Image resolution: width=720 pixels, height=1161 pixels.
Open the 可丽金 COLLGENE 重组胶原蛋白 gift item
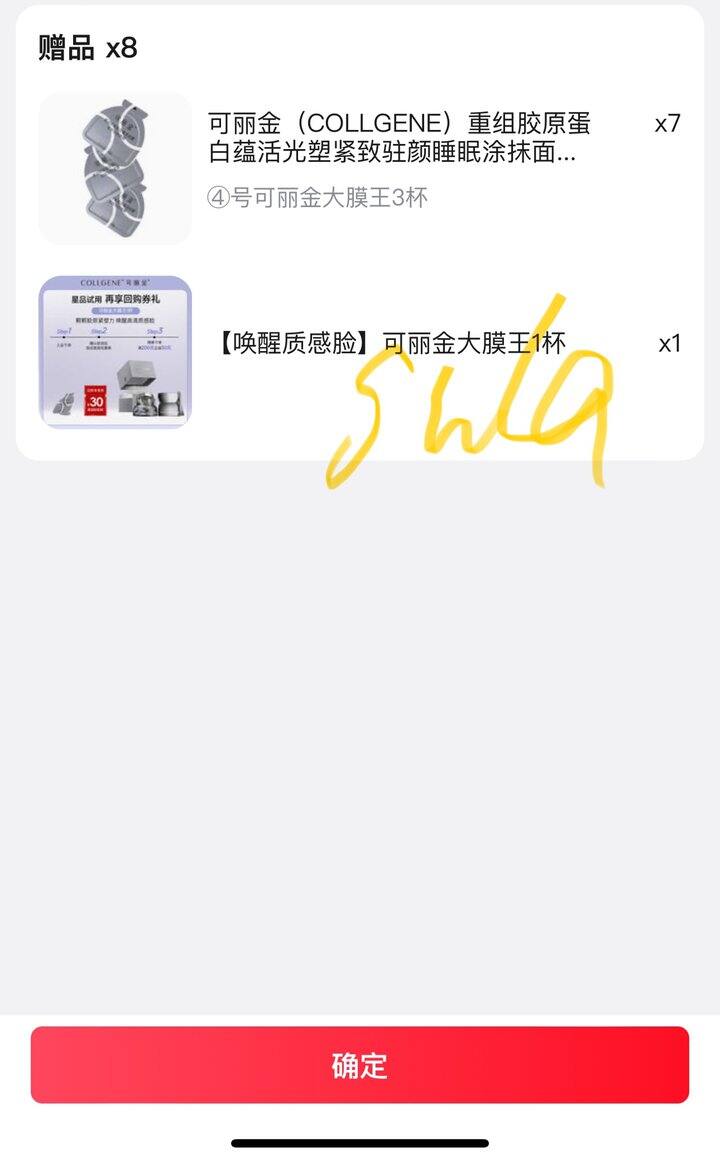click(x=398, y=138)
